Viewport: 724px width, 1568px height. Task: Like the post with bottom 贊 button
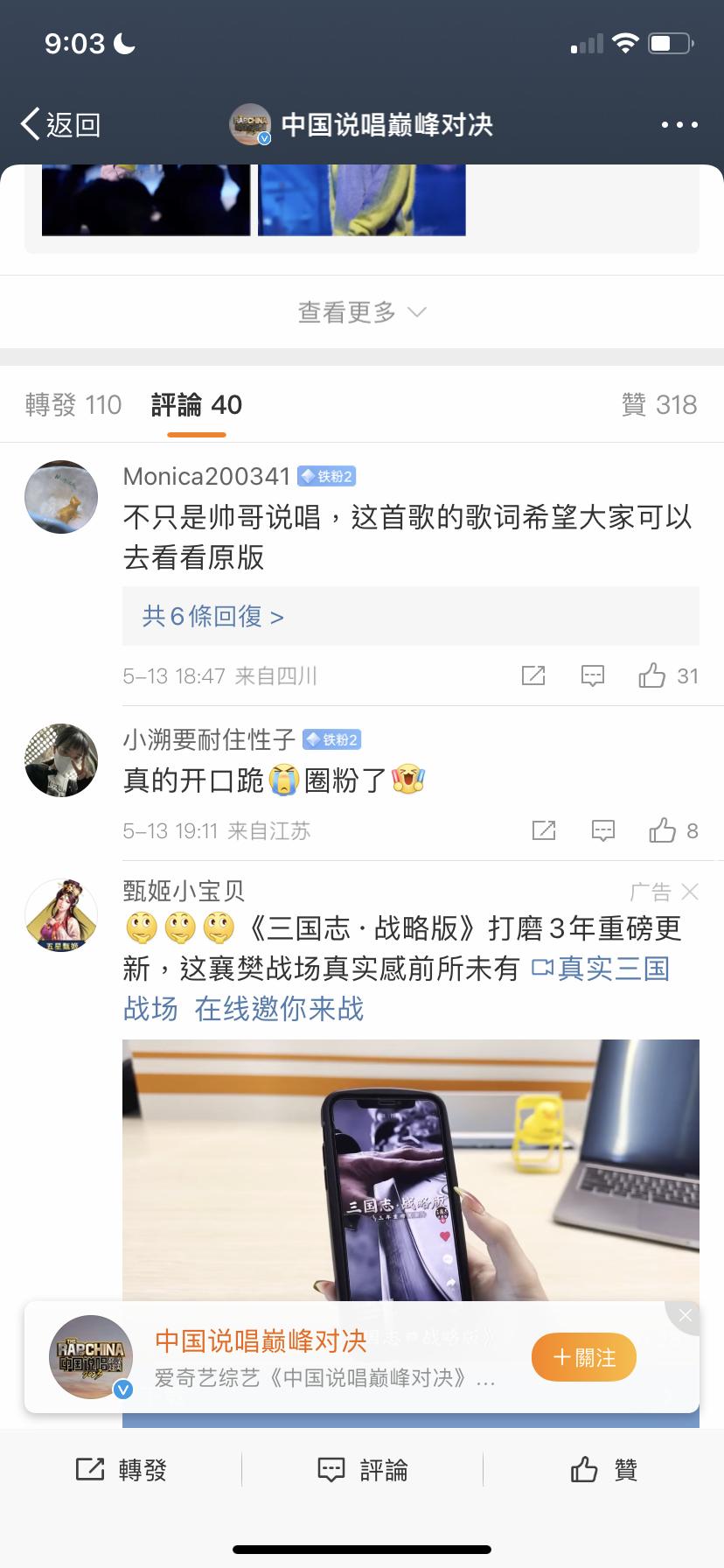click(x=603, y=1470)
